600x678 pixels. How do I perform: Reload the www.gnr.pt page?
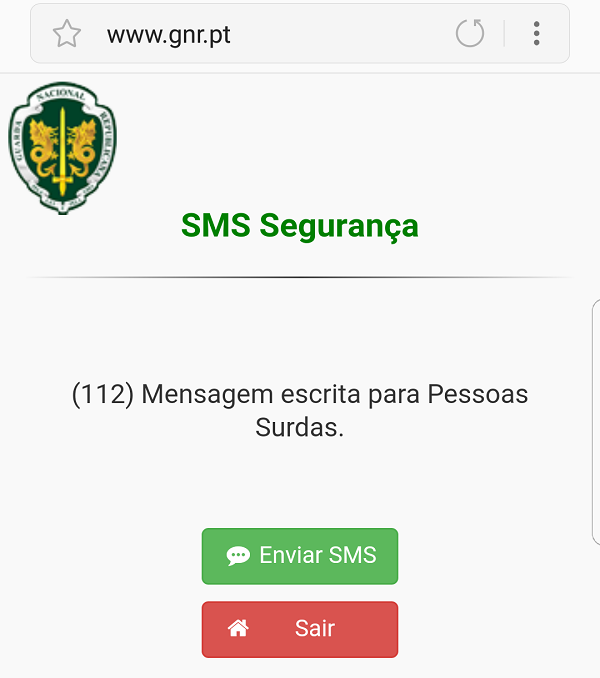(470, 34)
